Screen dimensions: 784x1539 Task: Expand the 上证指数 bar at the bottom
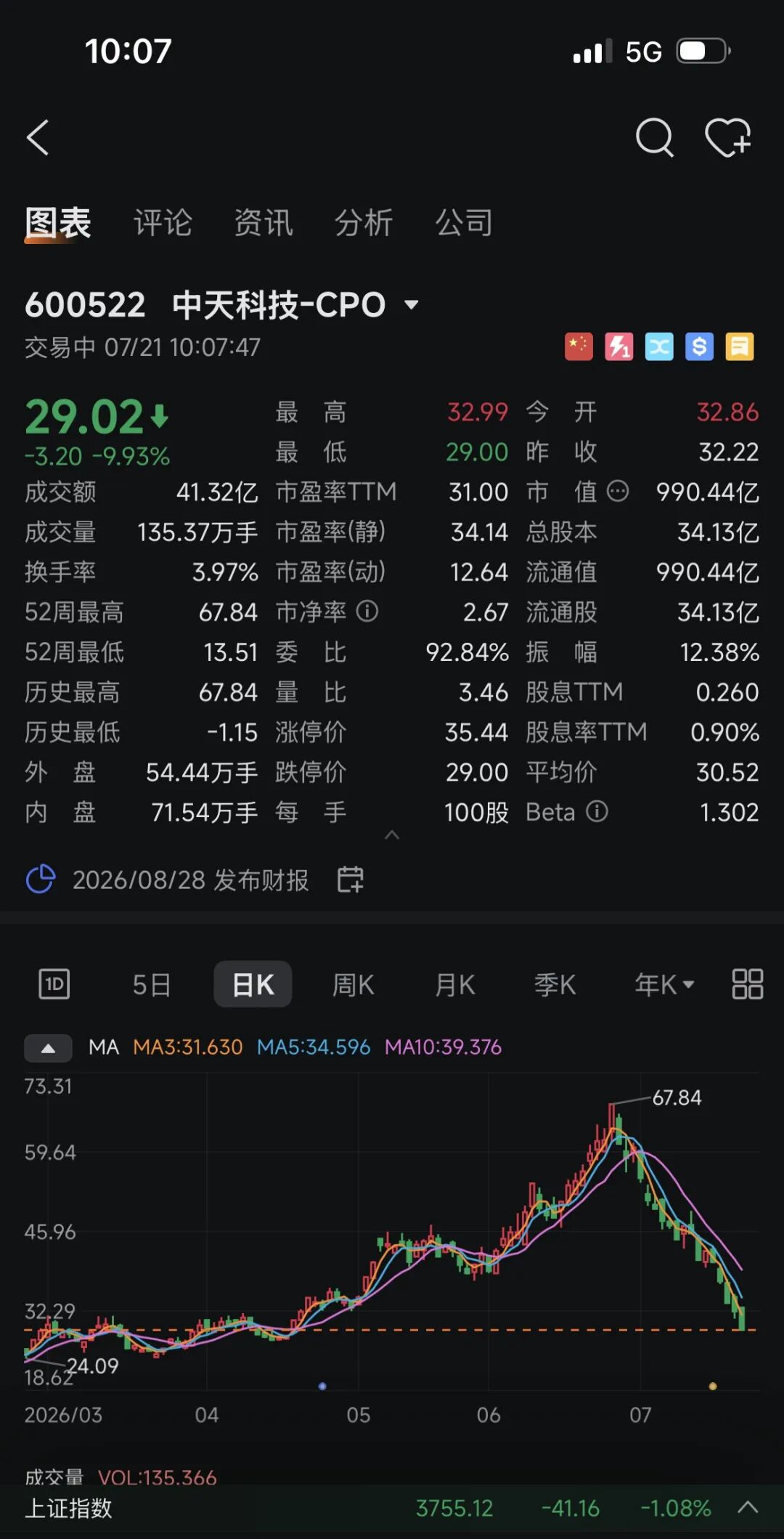[748, 1508]
